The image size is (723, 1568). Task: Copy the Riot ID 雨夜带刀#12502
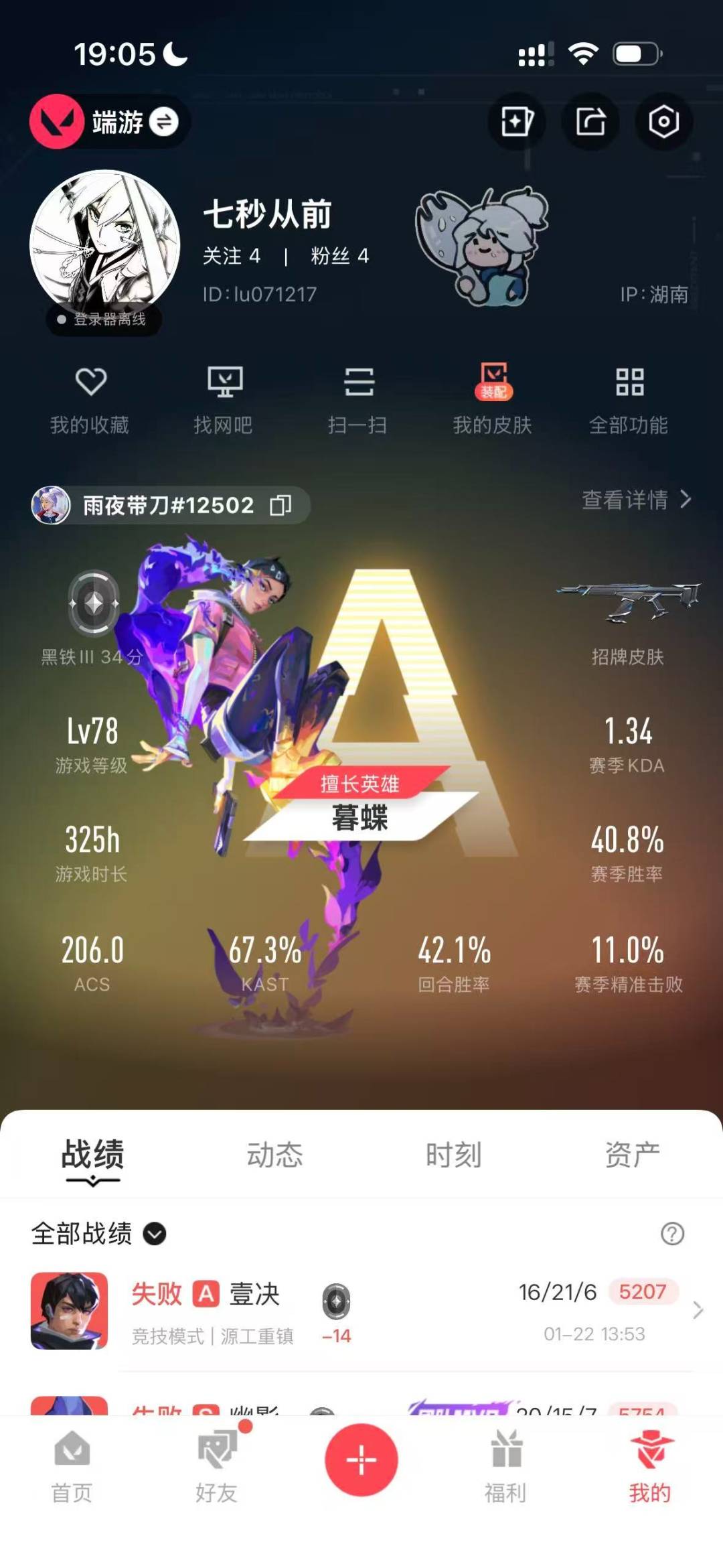coord(281,506)
